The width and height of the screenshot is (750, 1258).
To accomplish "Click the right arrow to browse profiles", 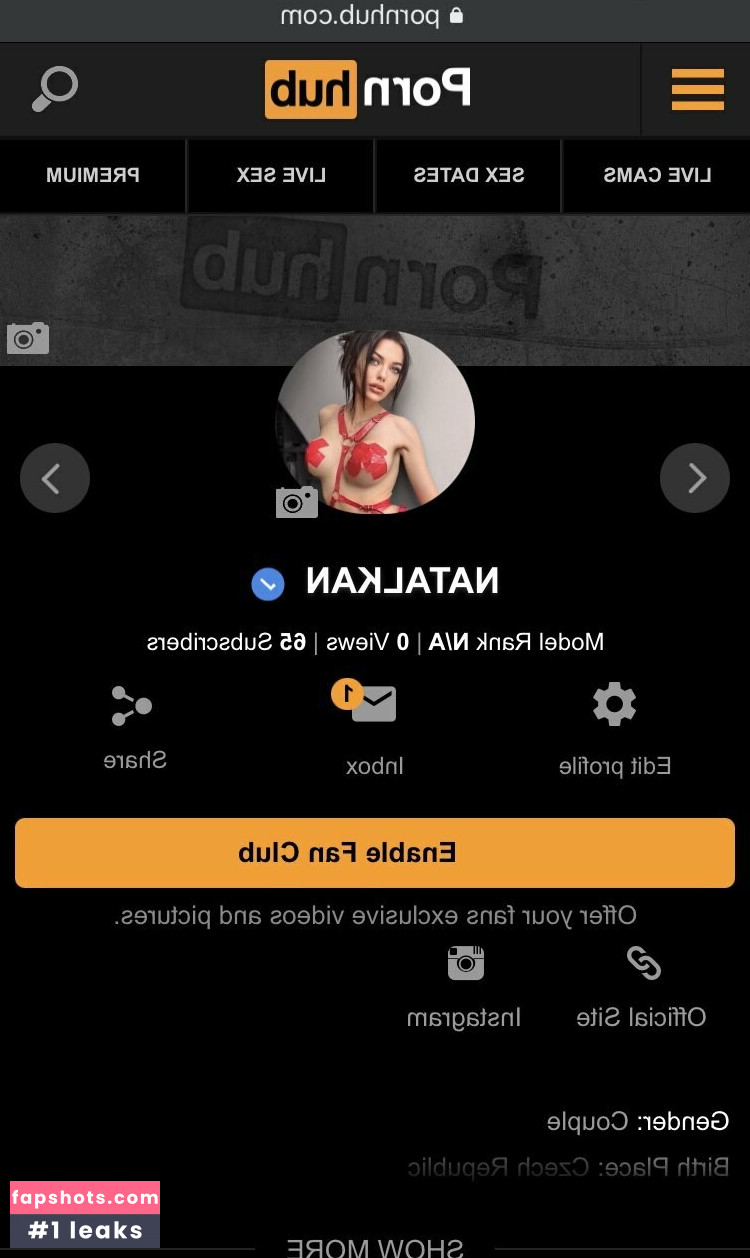I will pos(695,478).
